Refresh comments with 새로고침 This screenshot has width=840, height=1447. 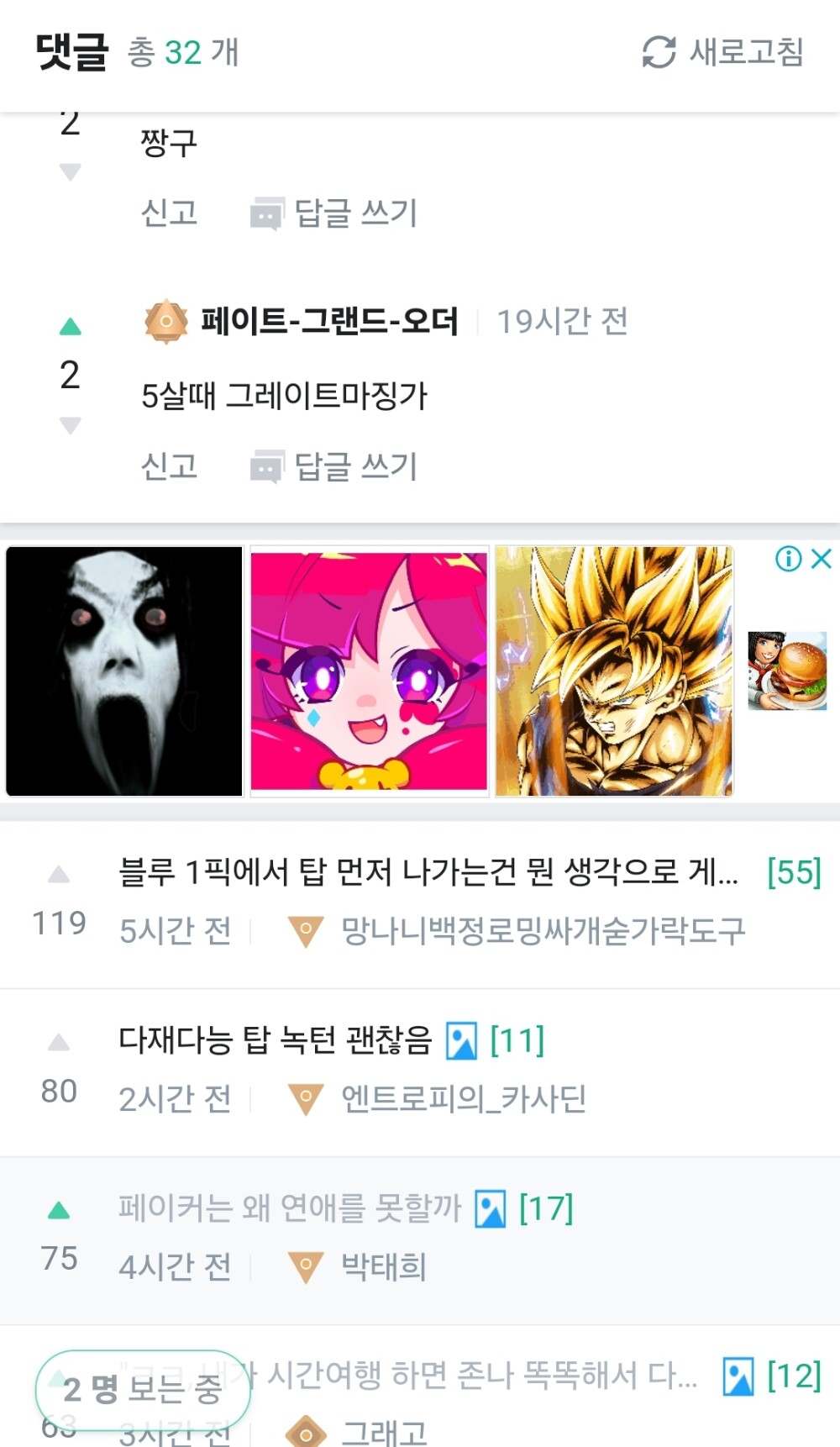tap(722, 52)
